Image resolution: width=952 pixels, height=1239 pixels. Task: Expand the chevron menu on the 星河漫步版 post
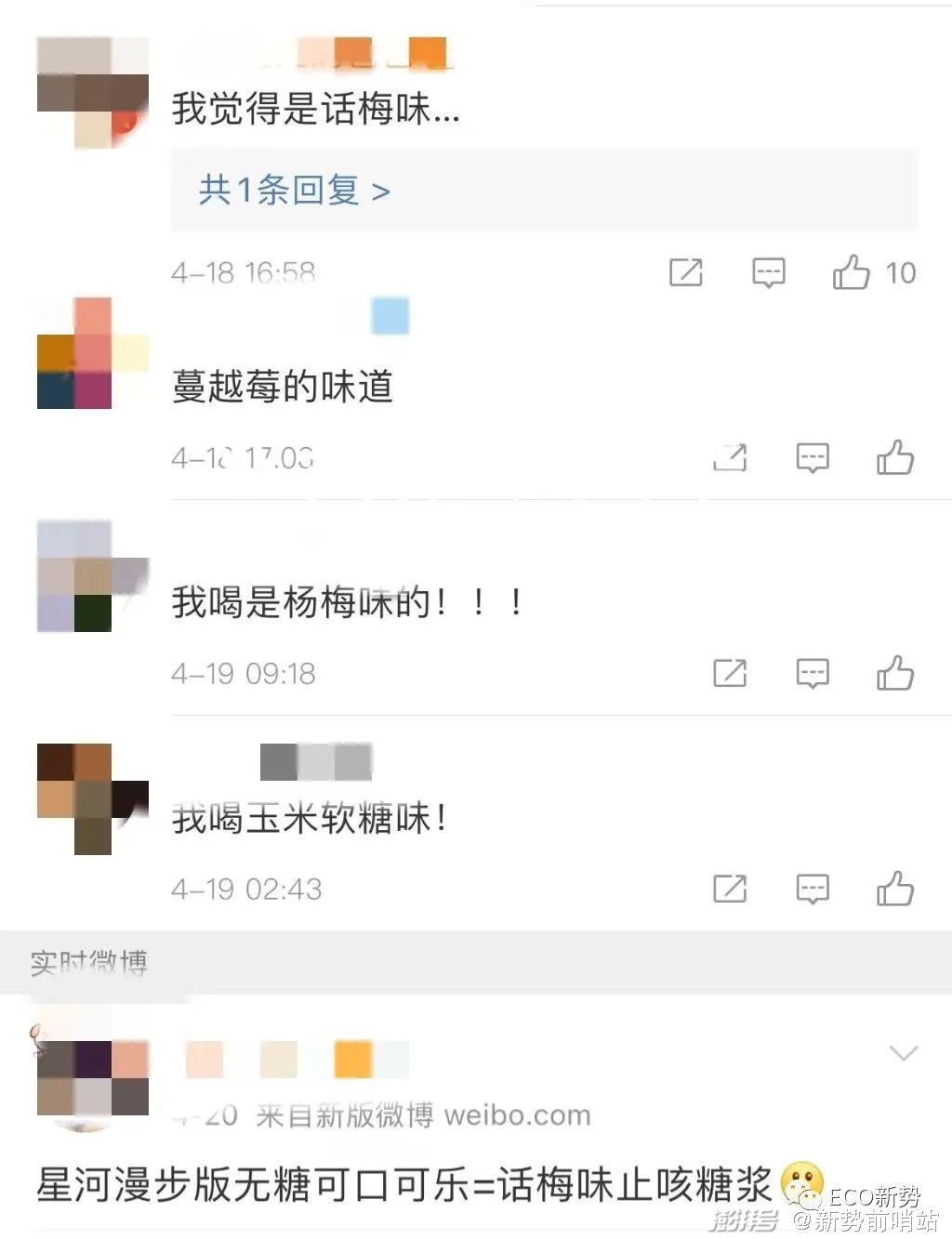pos(904,1052)
